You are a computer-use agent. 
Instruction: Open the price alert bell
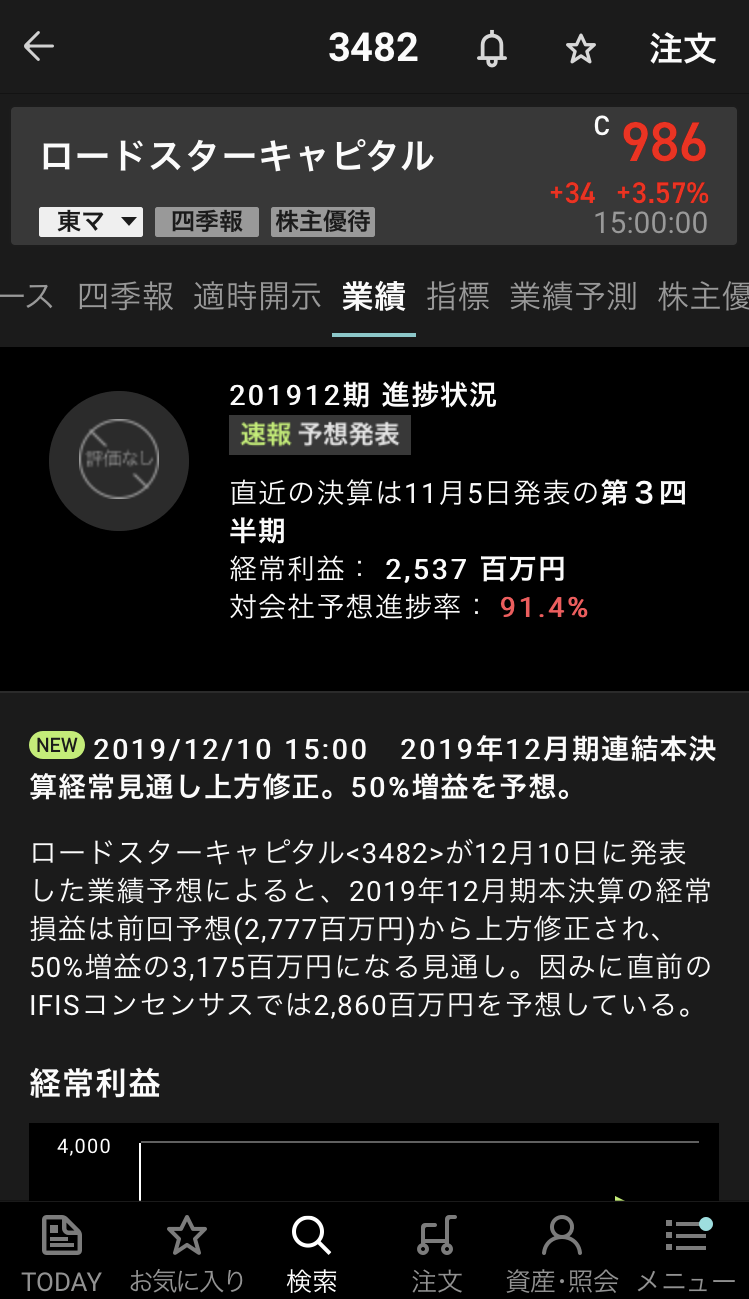click(491, 48)
